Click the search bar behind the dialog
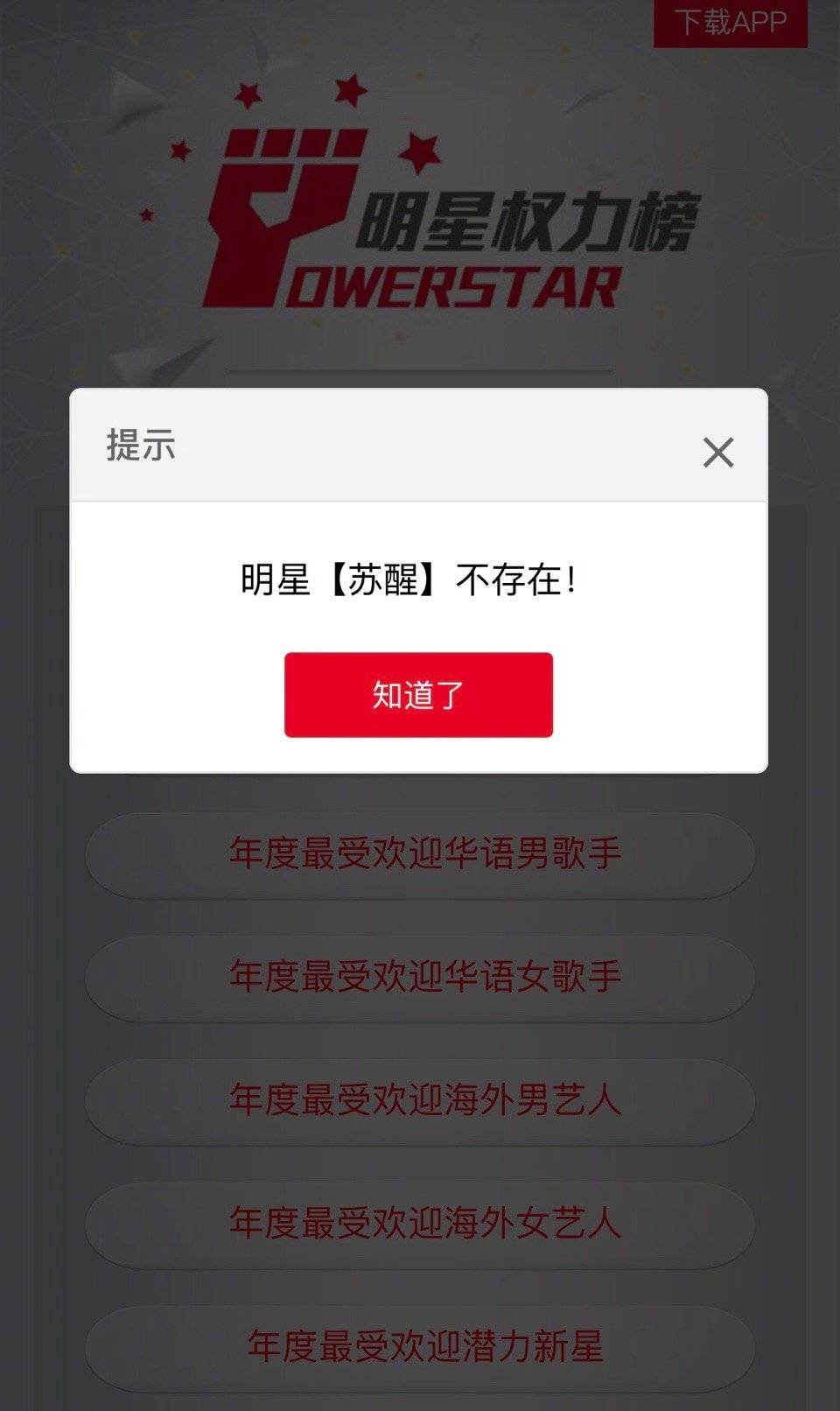 (420, 378)
